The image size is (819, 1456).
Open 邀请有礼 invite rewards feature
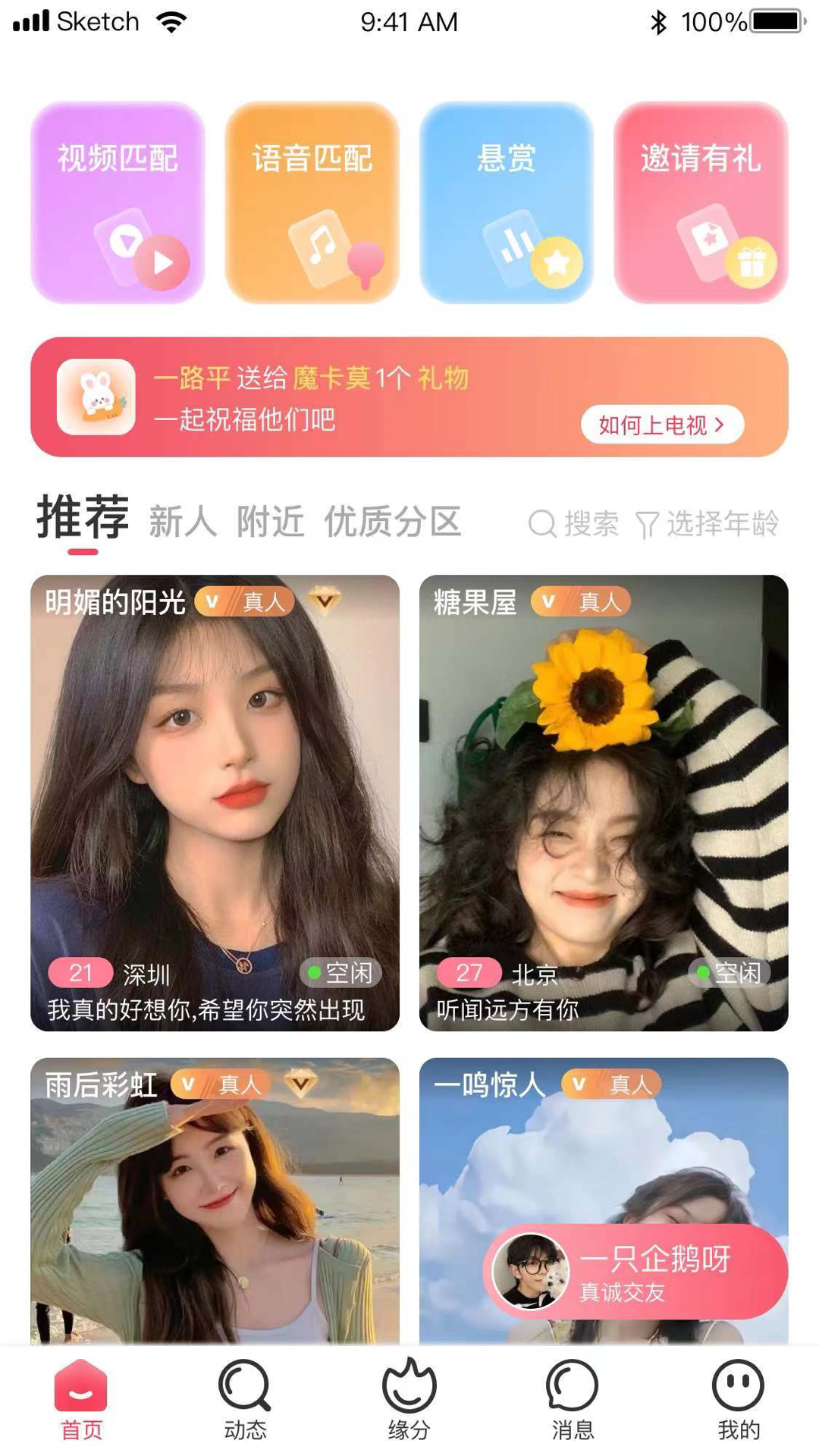point(699,201)
